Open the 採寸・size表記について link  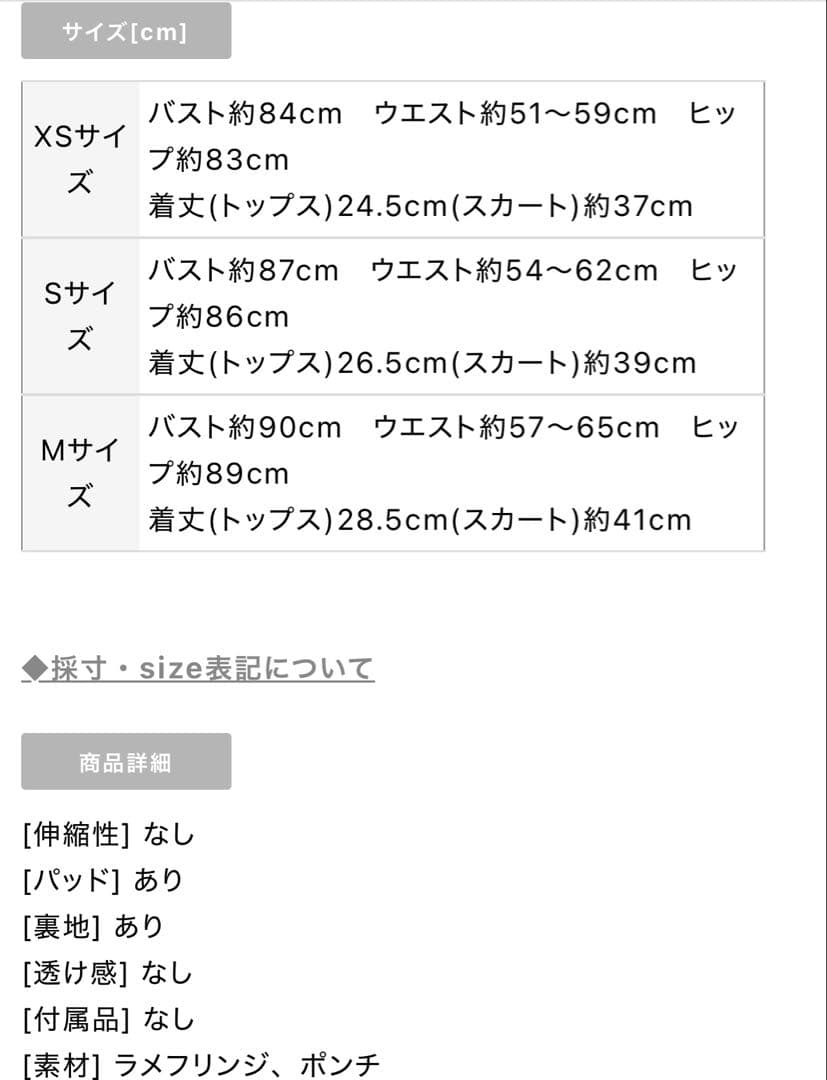(198, 668)
